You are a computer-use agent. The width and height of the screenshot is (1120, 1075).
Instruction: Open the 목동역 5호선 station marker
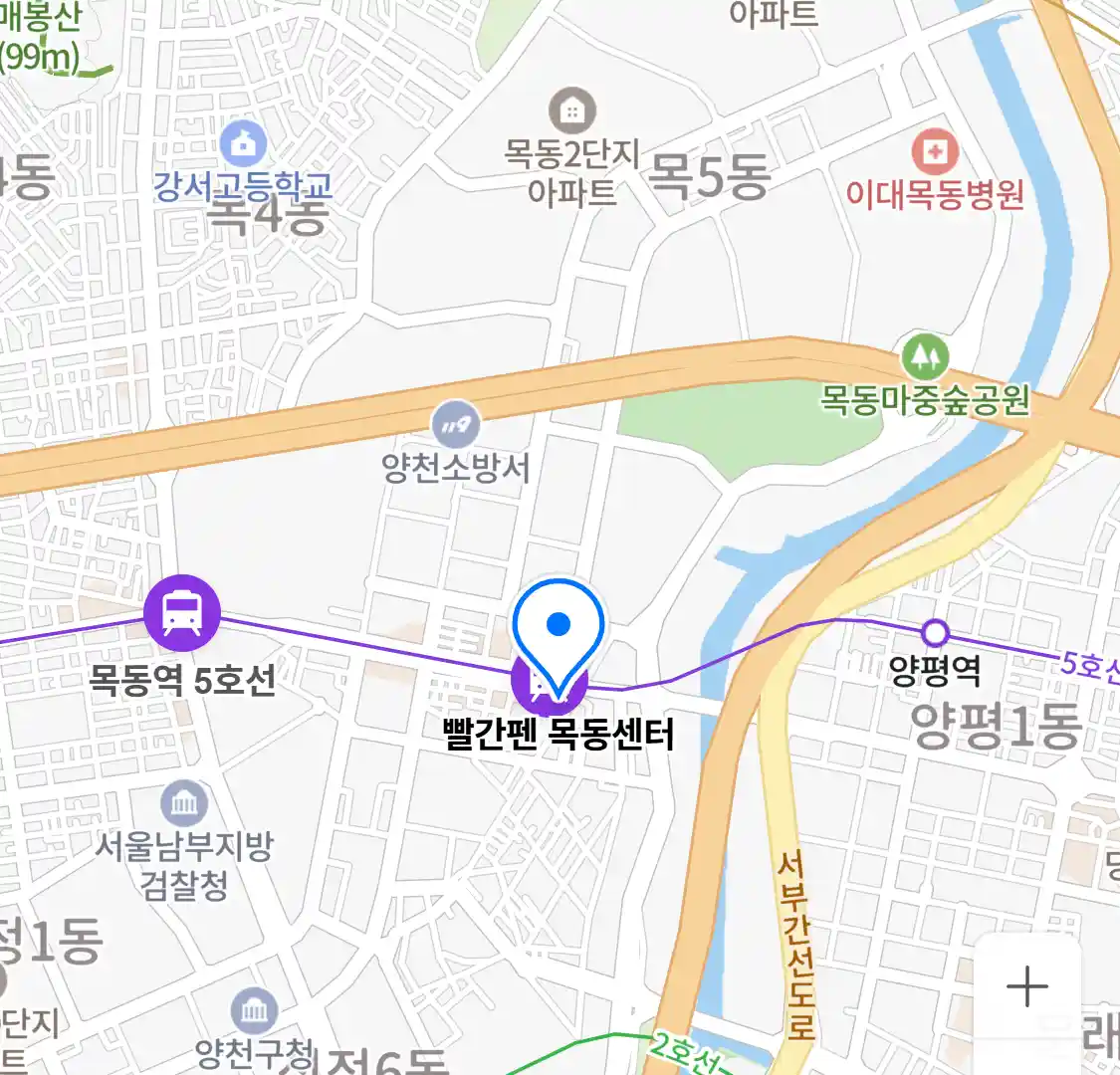click(x=182, y=613)
